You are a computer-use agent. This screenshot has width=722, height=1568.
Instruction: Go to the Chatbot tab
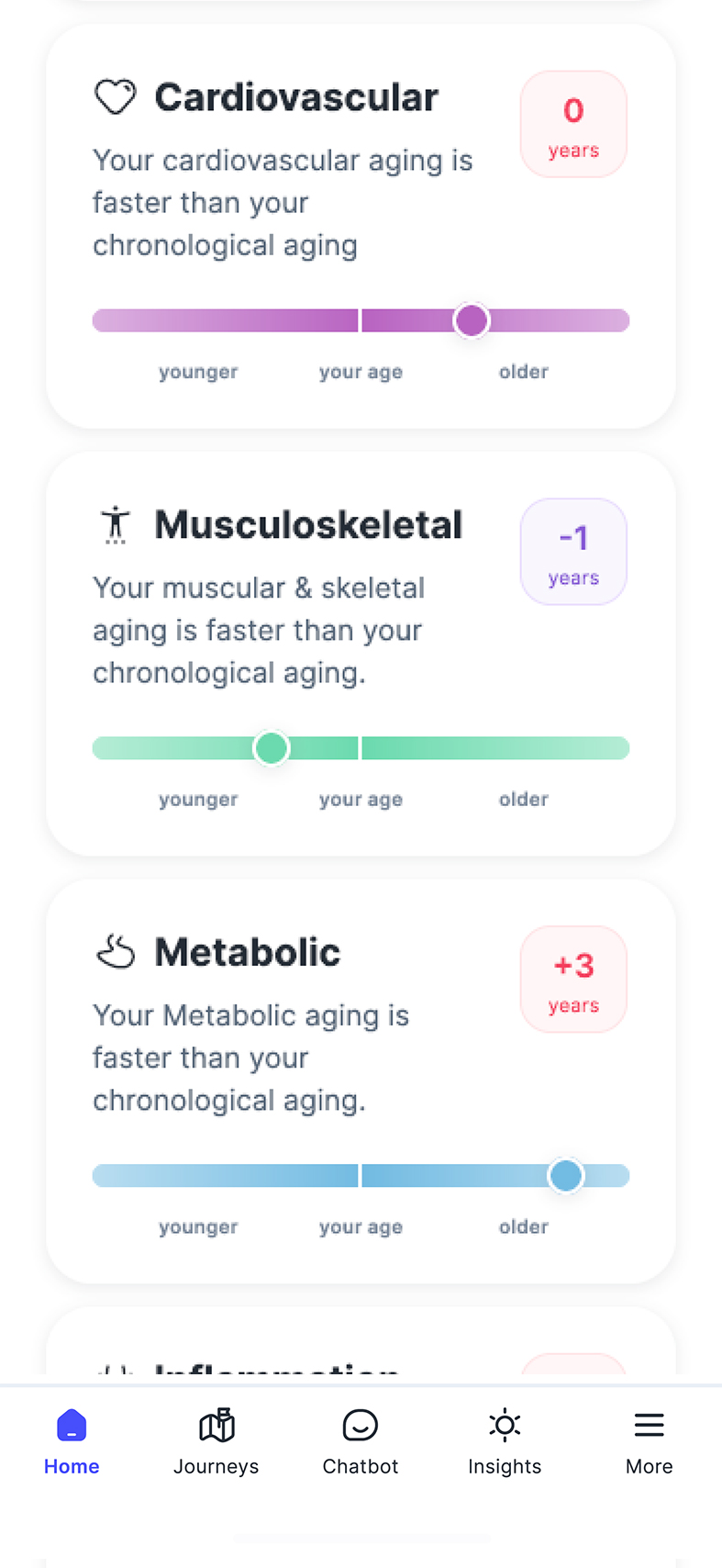coord(361,1442)
